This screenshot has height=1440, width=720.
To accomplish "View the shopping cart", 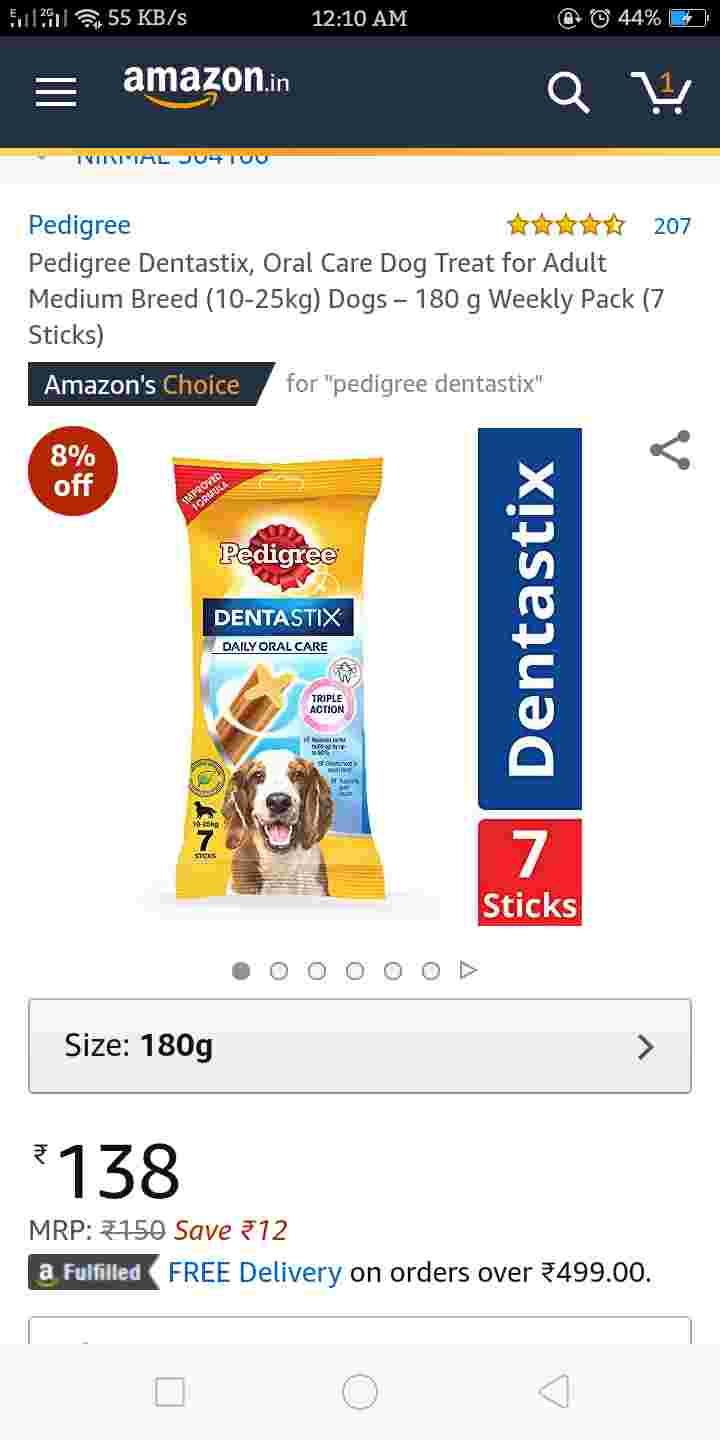I will [x=661, y=92].
